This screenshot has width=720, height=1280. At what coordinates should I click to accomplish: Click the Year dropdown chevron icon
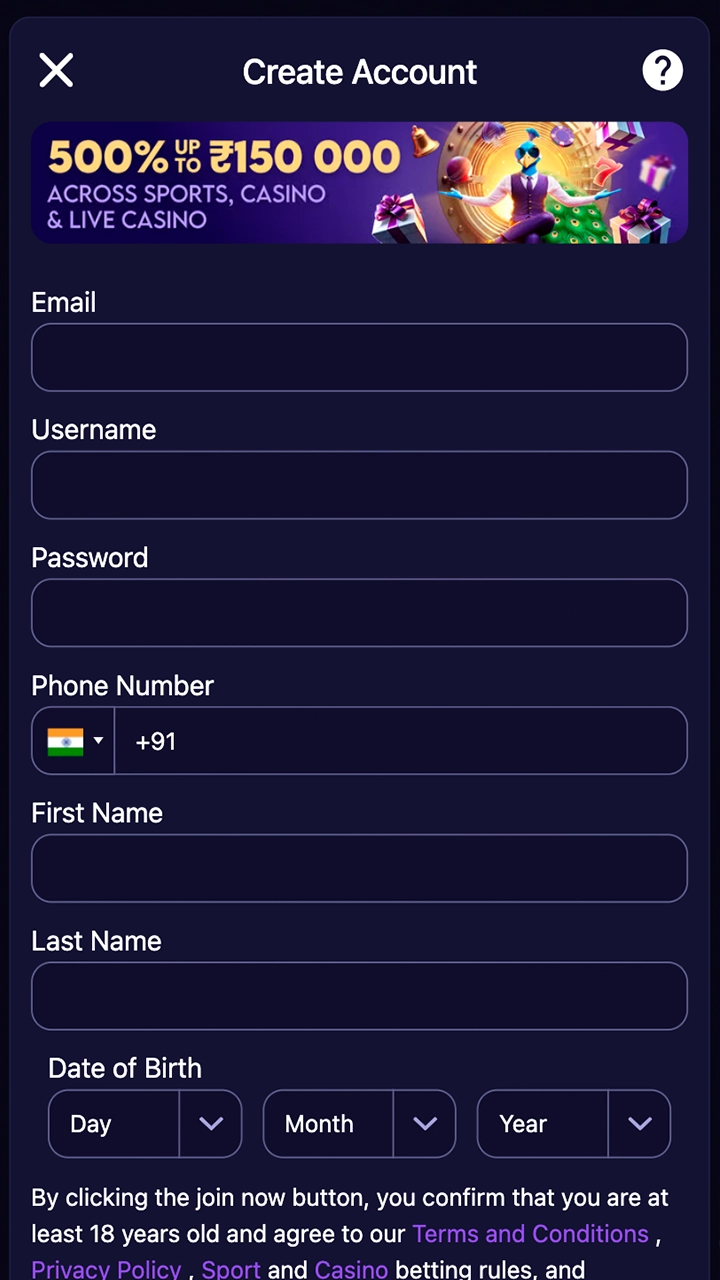click(x=639, y=1124)
